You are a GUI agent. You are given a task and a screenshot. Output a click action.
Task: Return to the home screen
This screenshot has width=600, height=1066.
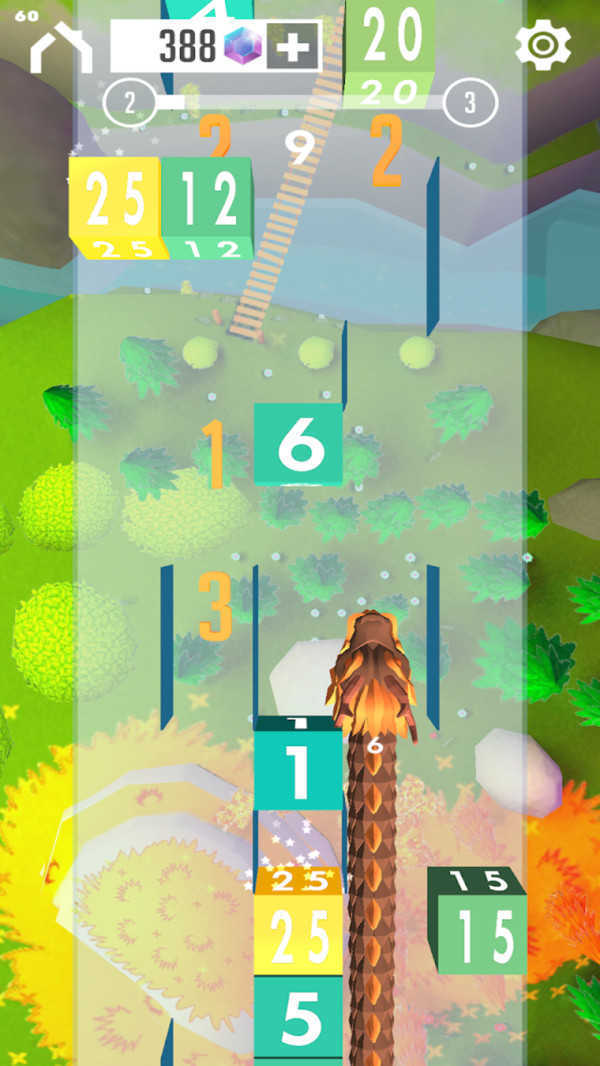click(x=60, y=48)
